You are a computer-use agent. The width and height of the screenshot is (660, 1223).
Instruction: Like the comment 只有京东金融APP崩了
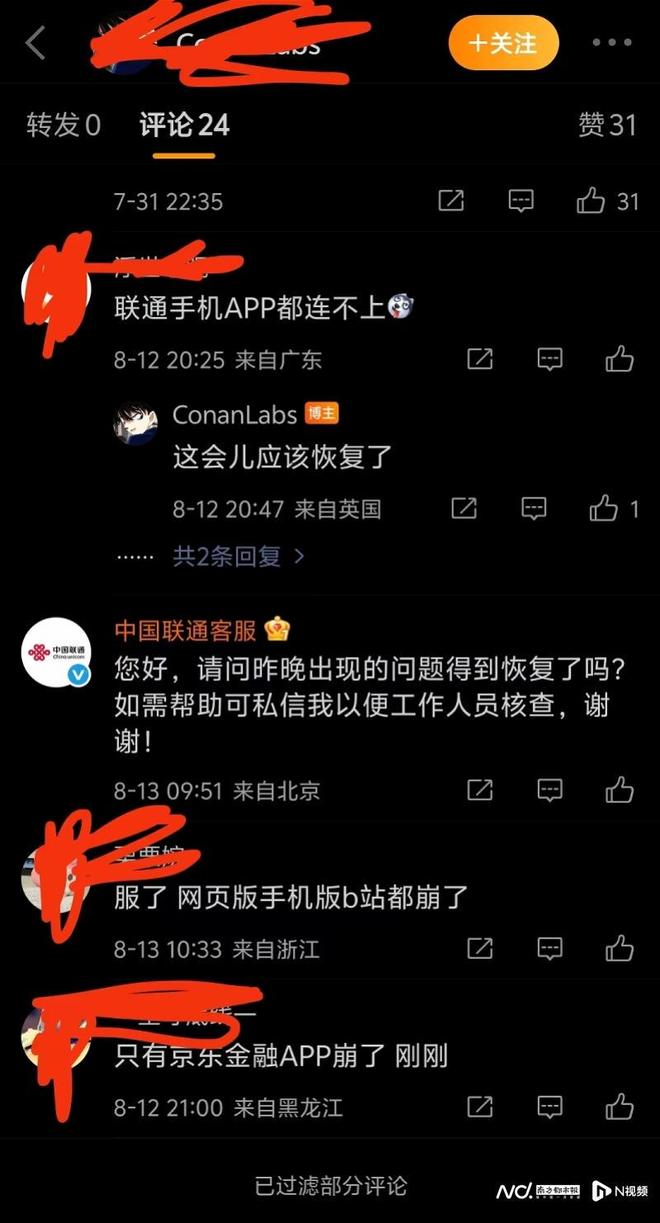620,1107
